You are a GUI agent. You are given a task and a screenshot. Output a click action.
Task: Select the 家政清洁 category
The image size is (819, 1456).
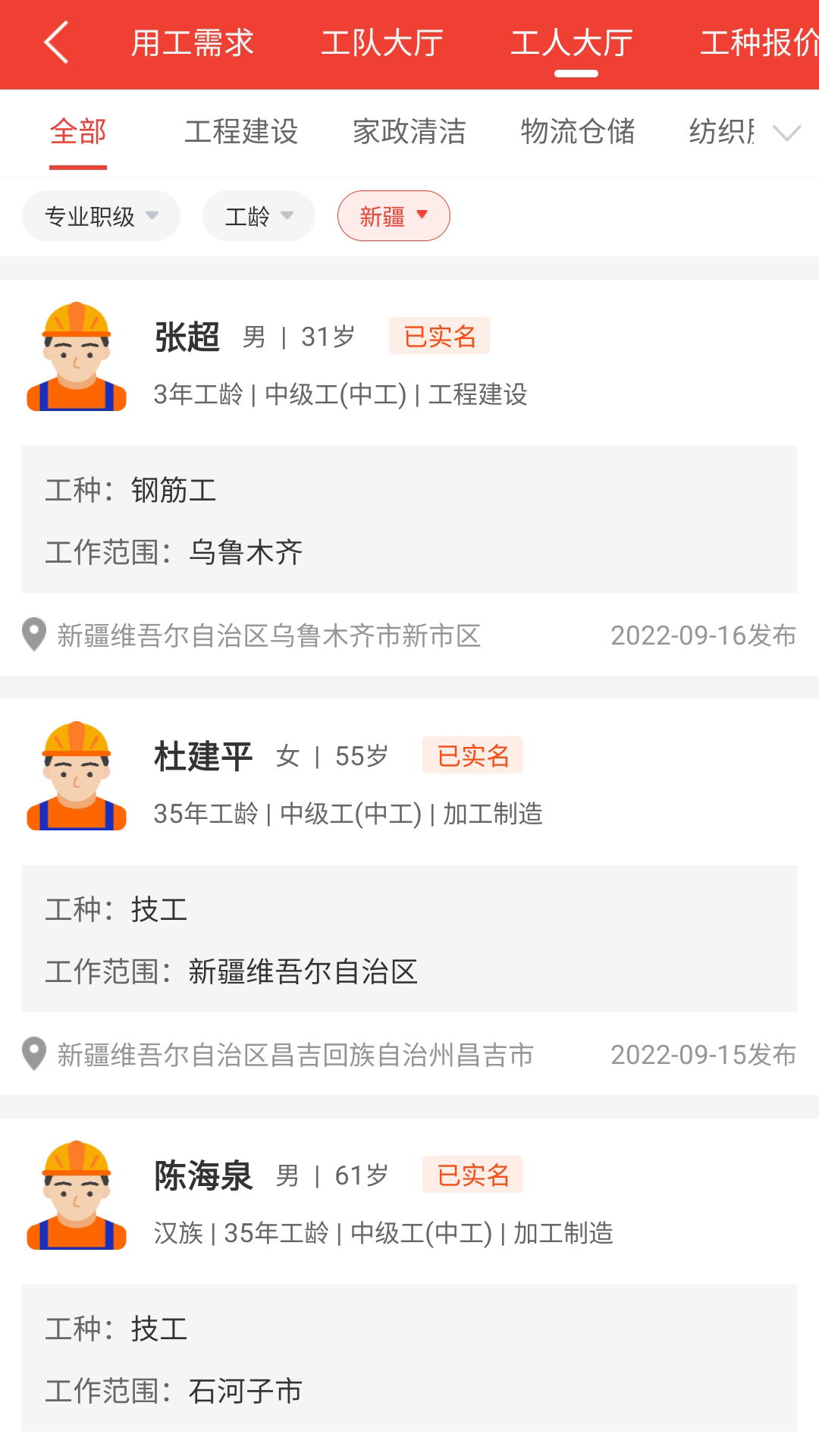tap(410, 133)
